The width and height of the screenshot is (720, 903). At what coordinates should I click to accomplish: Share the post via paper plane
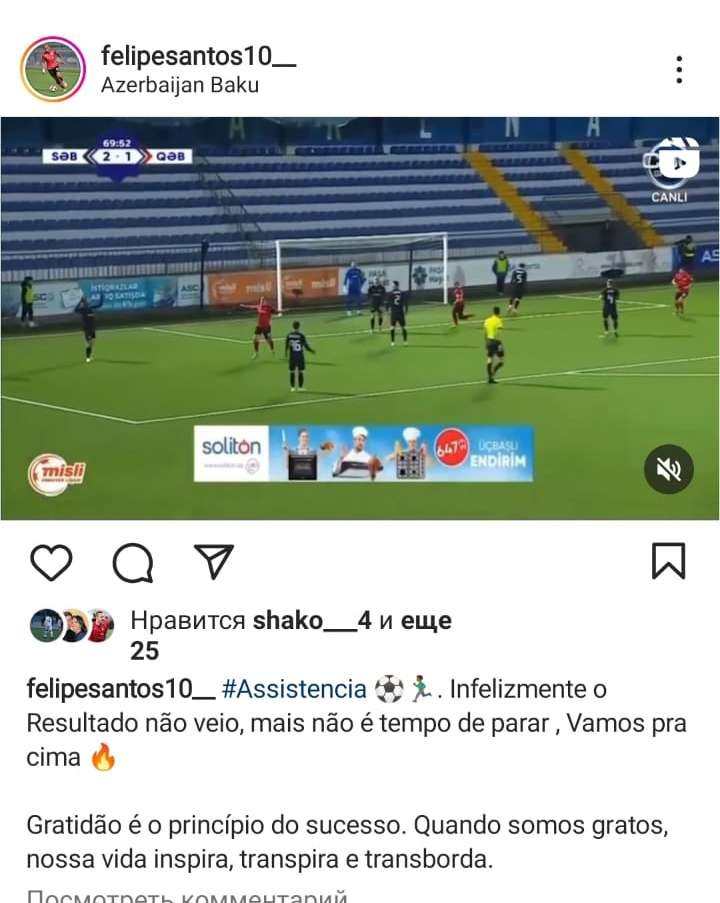point(213,562)
